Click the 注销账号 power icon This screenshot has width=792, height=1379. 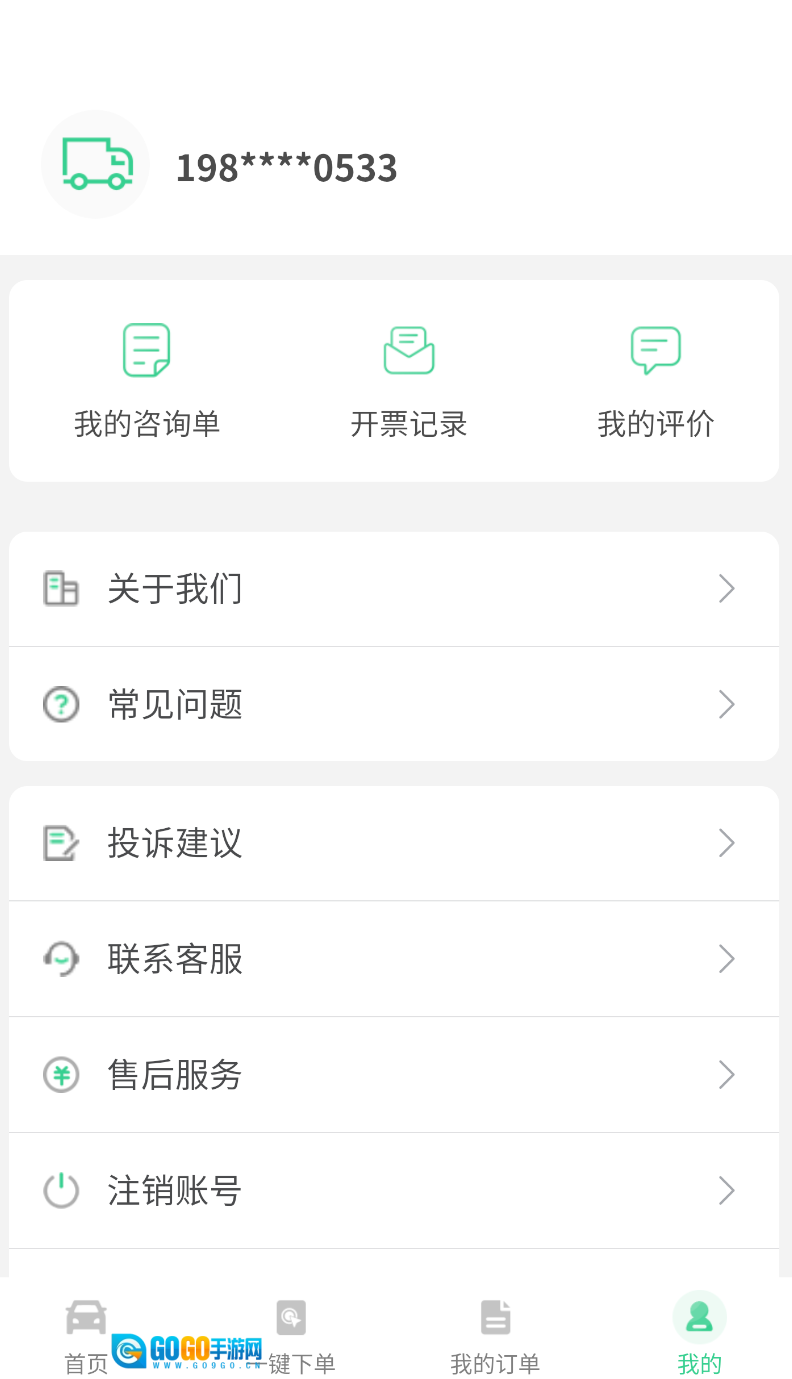coord(61,1191)
